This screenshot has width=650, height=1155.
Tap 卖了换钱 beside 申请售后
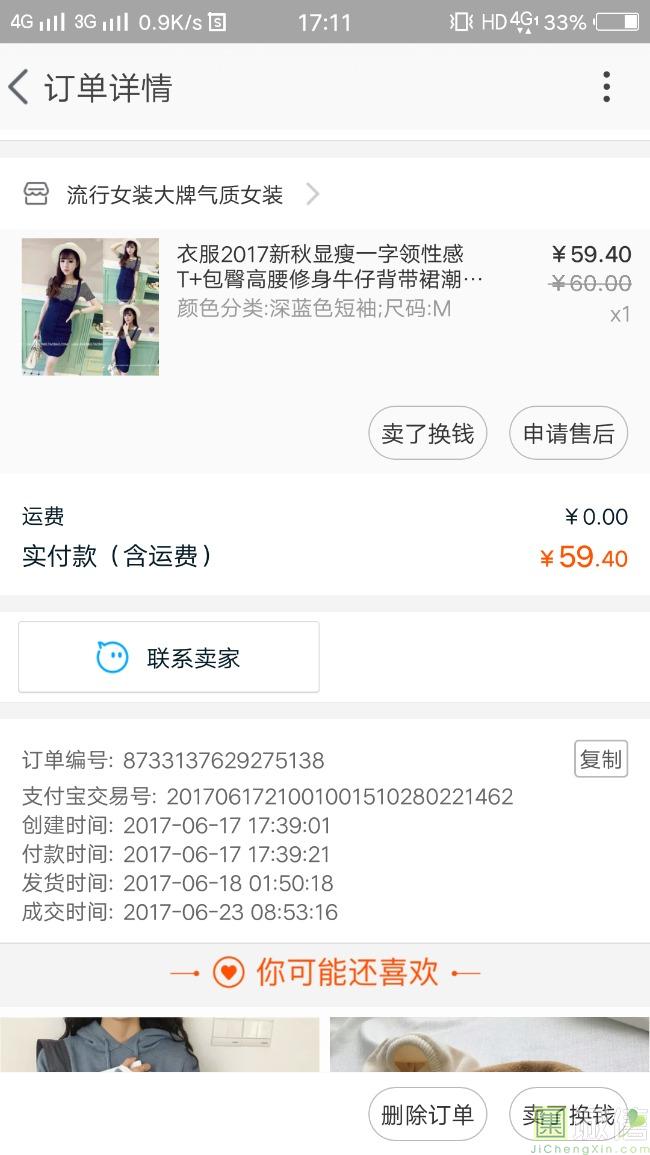427,433
